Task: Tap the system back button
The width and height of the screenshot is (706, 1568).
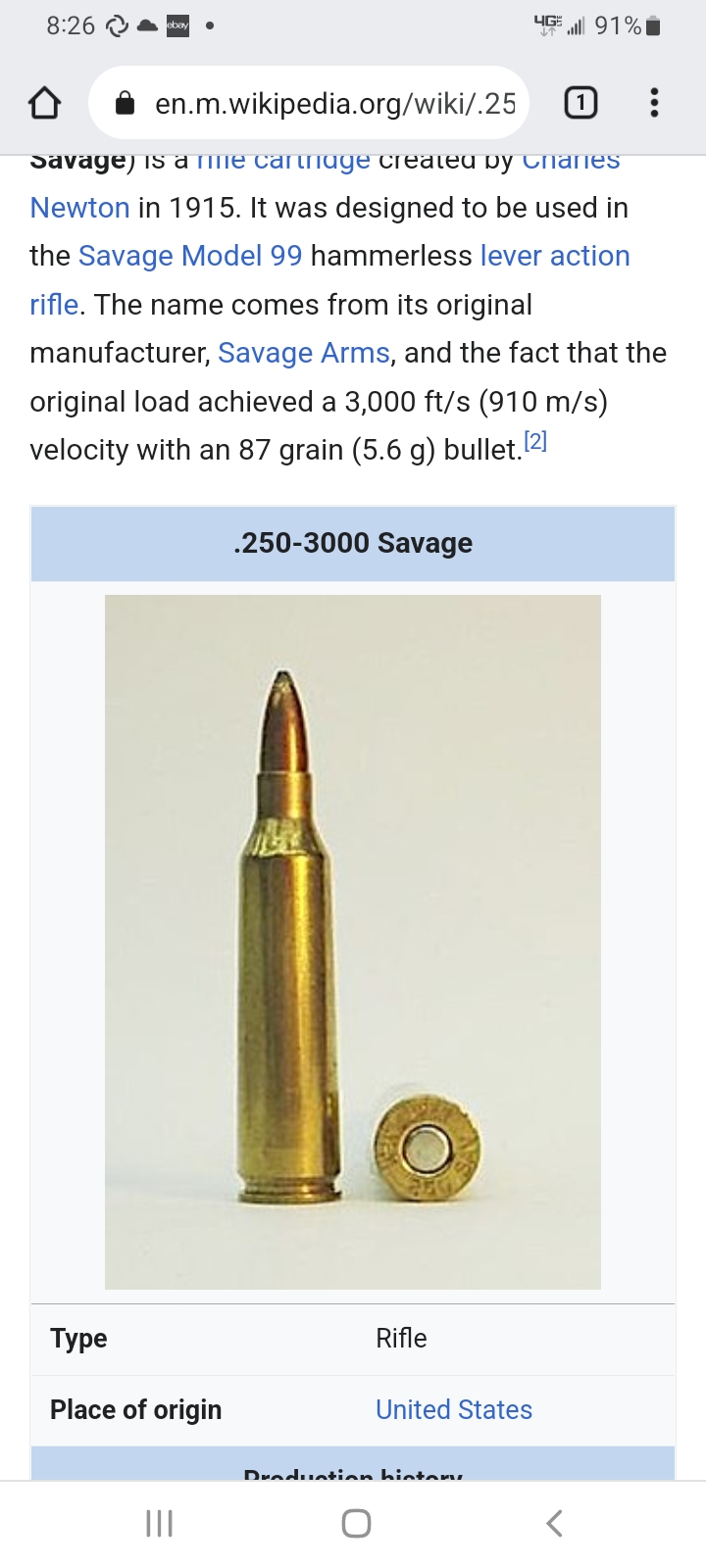Action: pos(554,1523)
